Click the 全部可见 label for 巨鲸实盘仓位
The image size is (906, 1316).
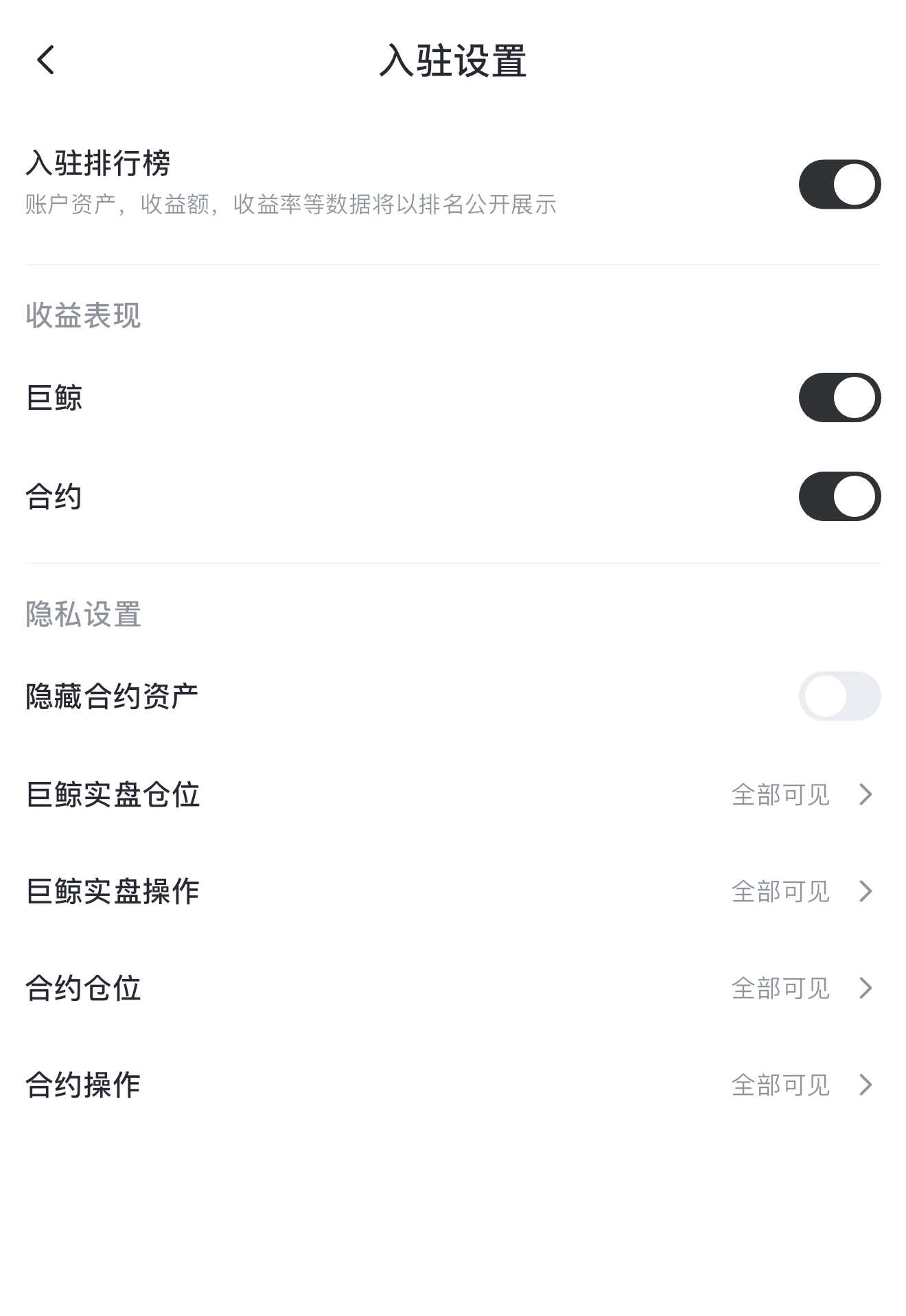pyautogui.click(x=780, y=795)
